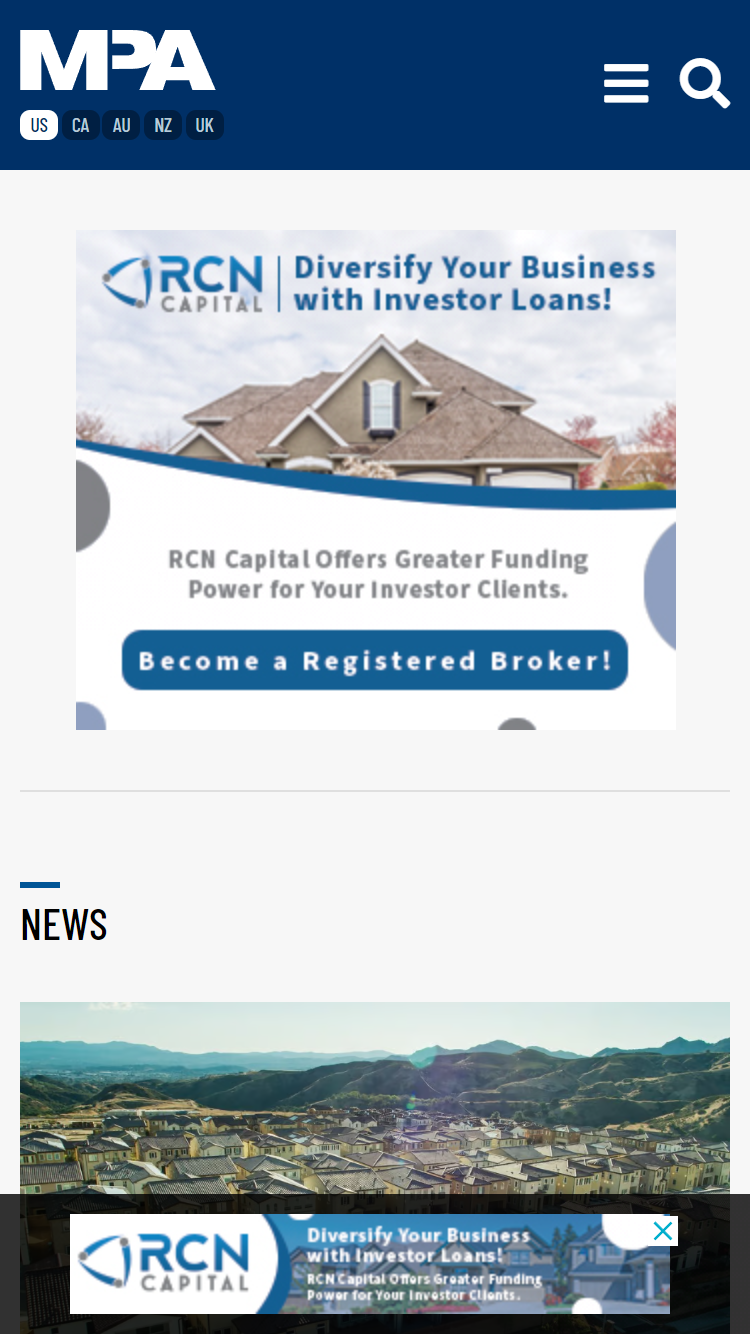This screenshot has width=750, height=1334.
Task: Tap Become a Registered Broker button
Action: coord(375,660)
